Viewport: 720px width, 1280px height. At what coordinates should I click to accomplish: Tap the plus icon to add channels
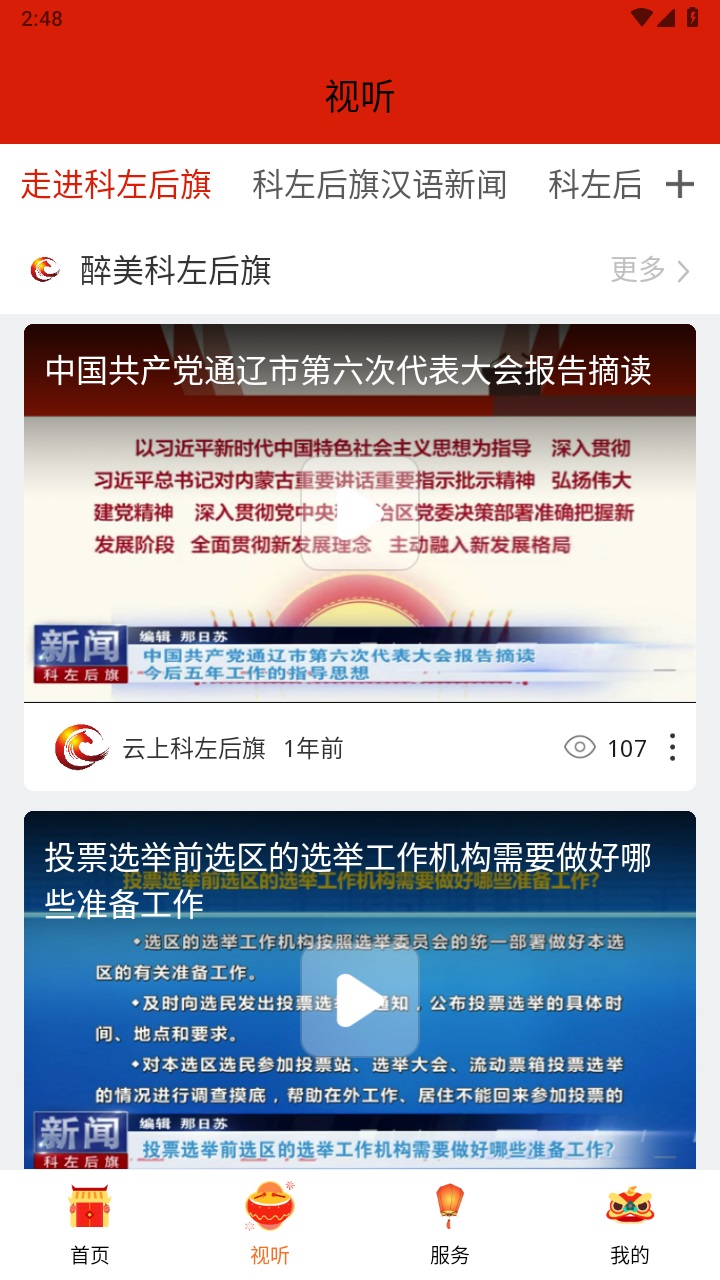682,186
